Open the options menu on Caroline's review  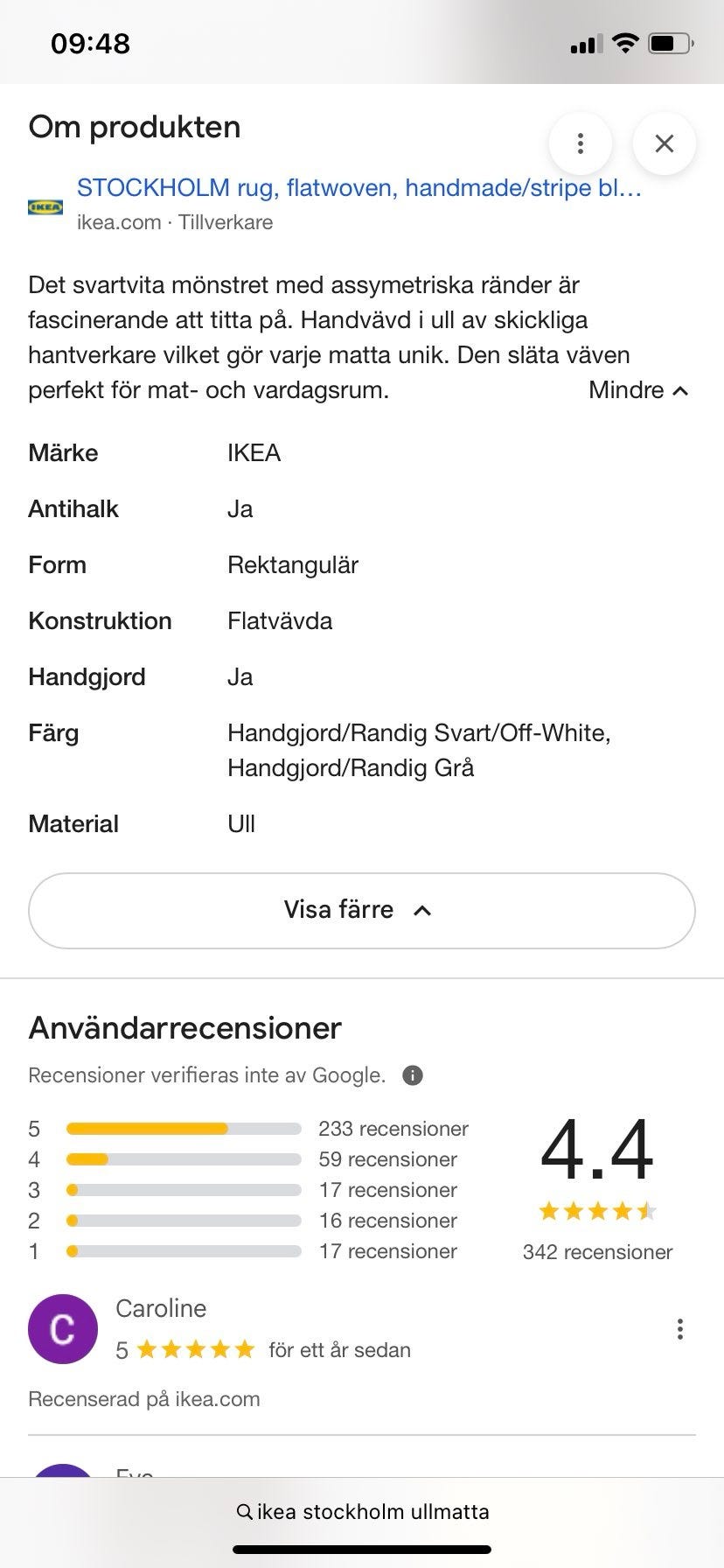(x=680, y=1329)
